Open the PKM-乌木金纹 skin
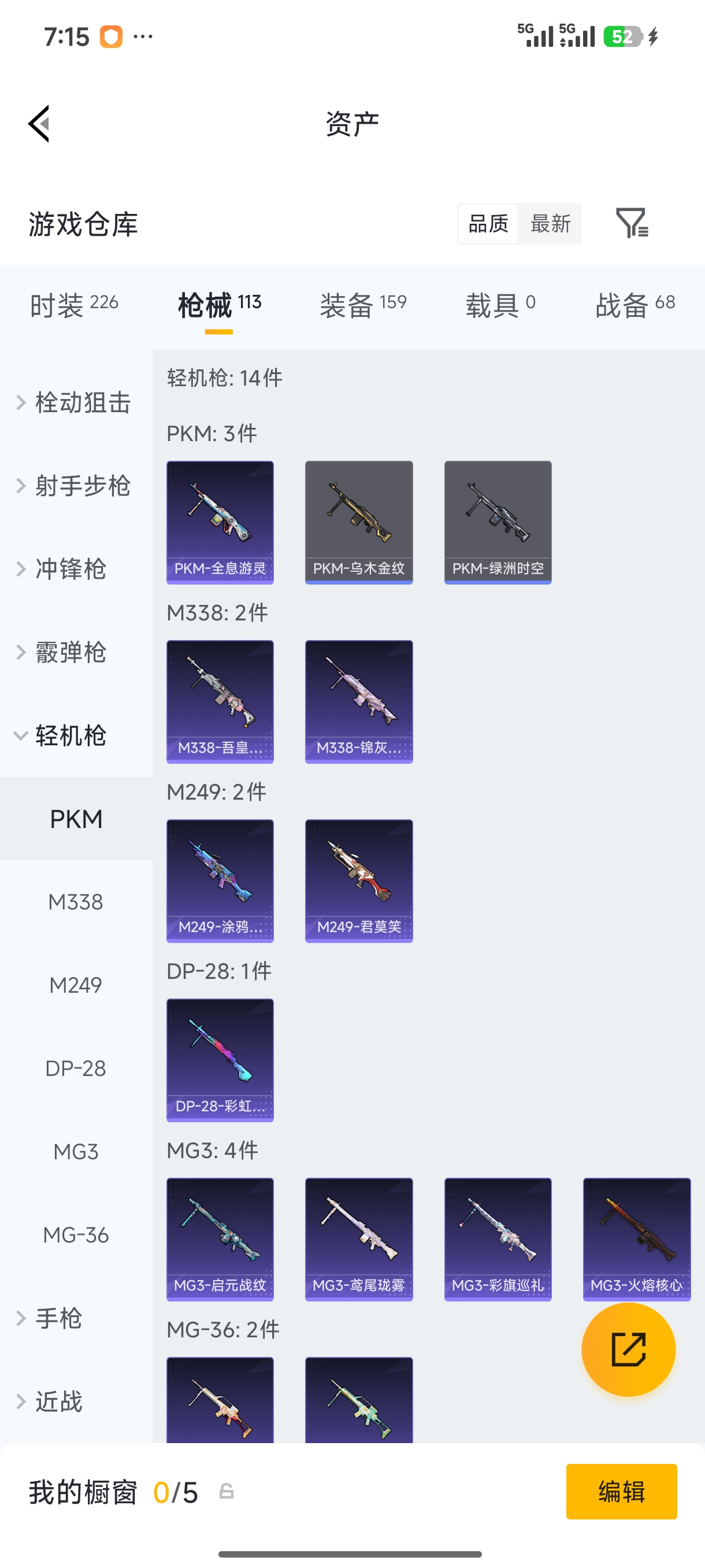This screenshot has width=705, height=1568. point(359,522)
